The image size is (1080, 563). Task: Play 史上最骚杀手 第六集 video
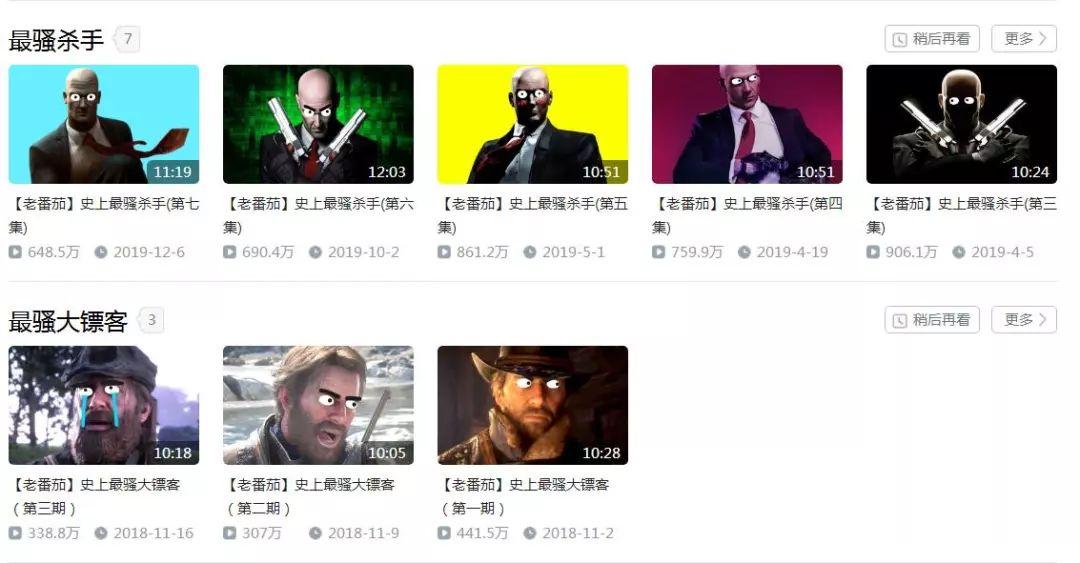coord(318,124)
